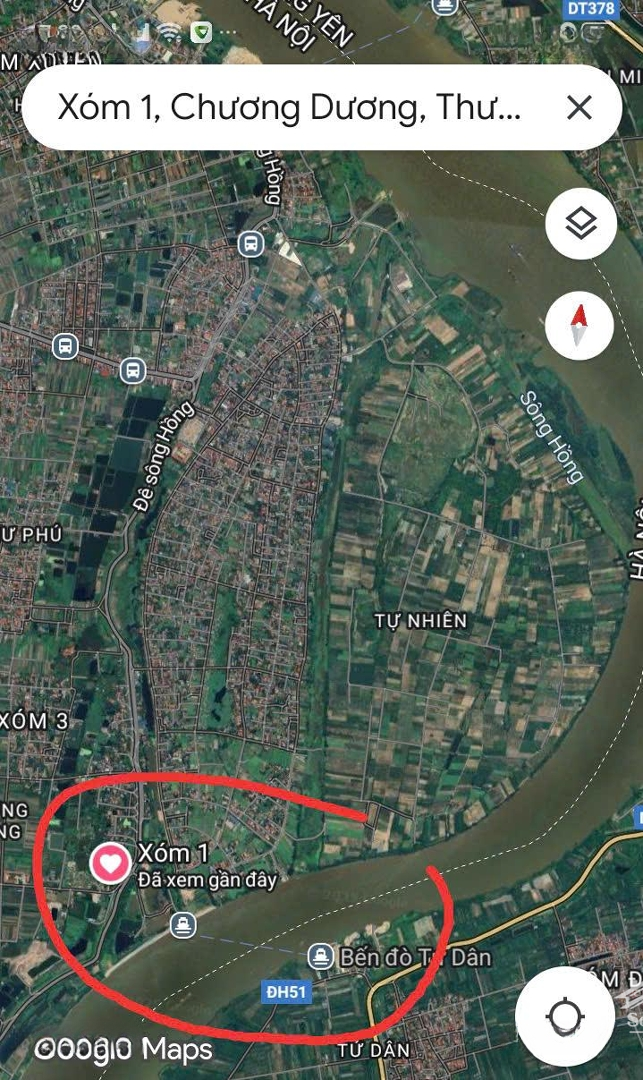Image resolution: width=643 pixels, height=1080 pixels.
Task: Tap the compass to reset north
Action: (580, 326)
